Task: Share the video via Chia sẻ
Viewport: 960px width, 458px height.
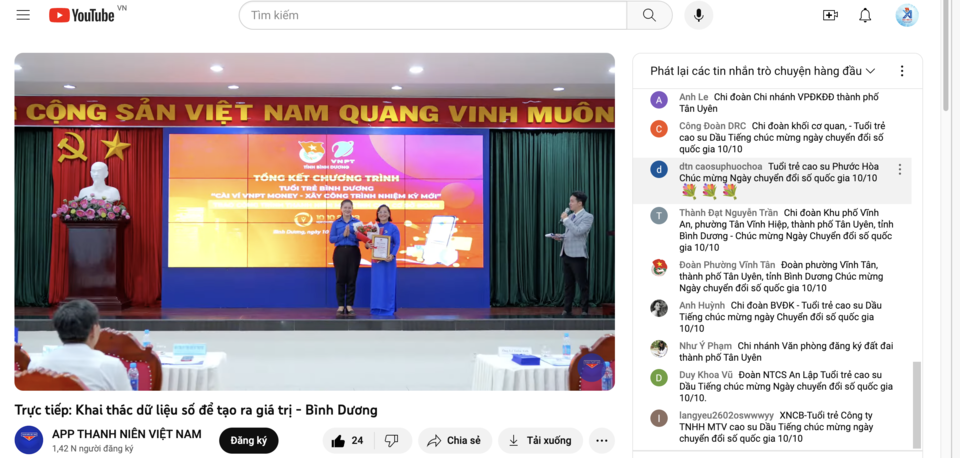Action: point(454,440)
